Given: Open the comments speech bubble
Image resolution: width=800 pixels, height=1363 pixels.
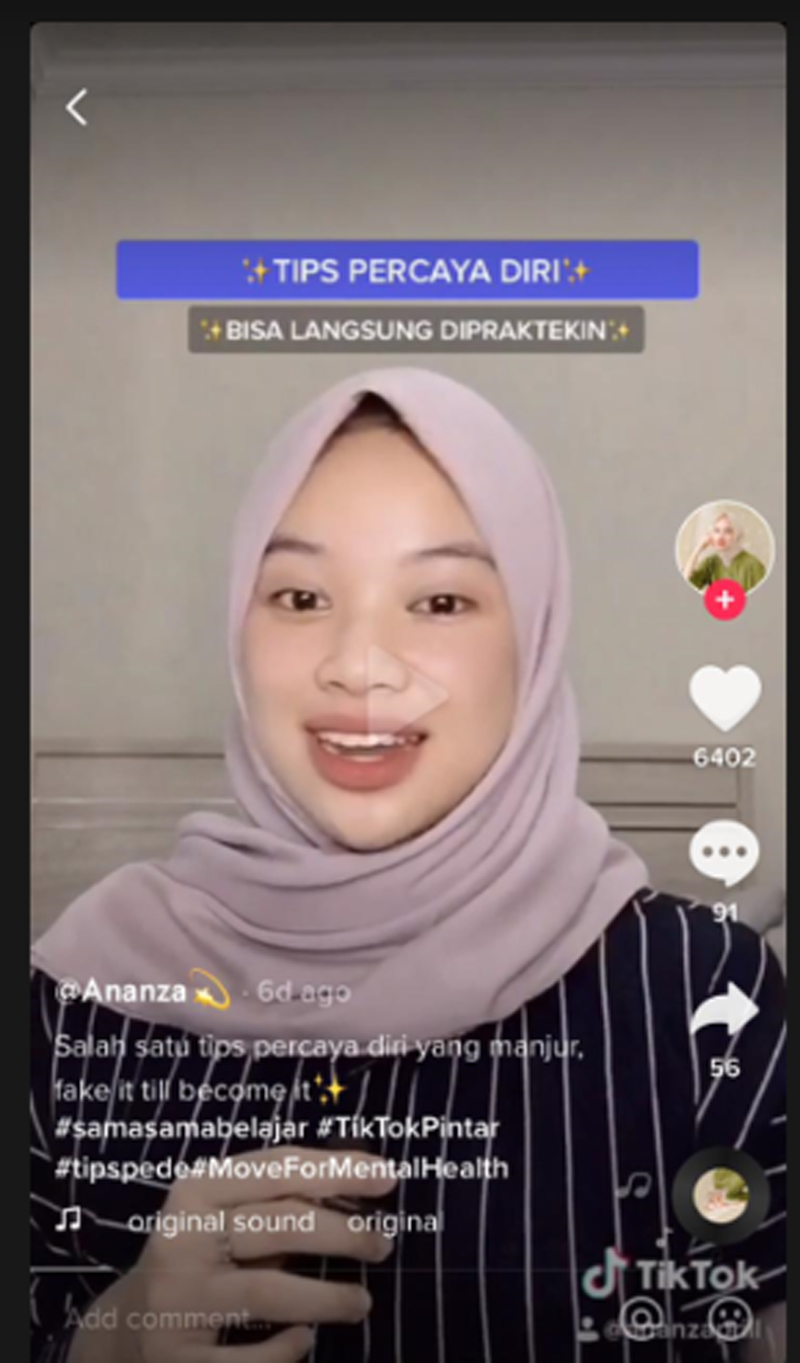Looking at the screenshot, I should tap(725, 853).
